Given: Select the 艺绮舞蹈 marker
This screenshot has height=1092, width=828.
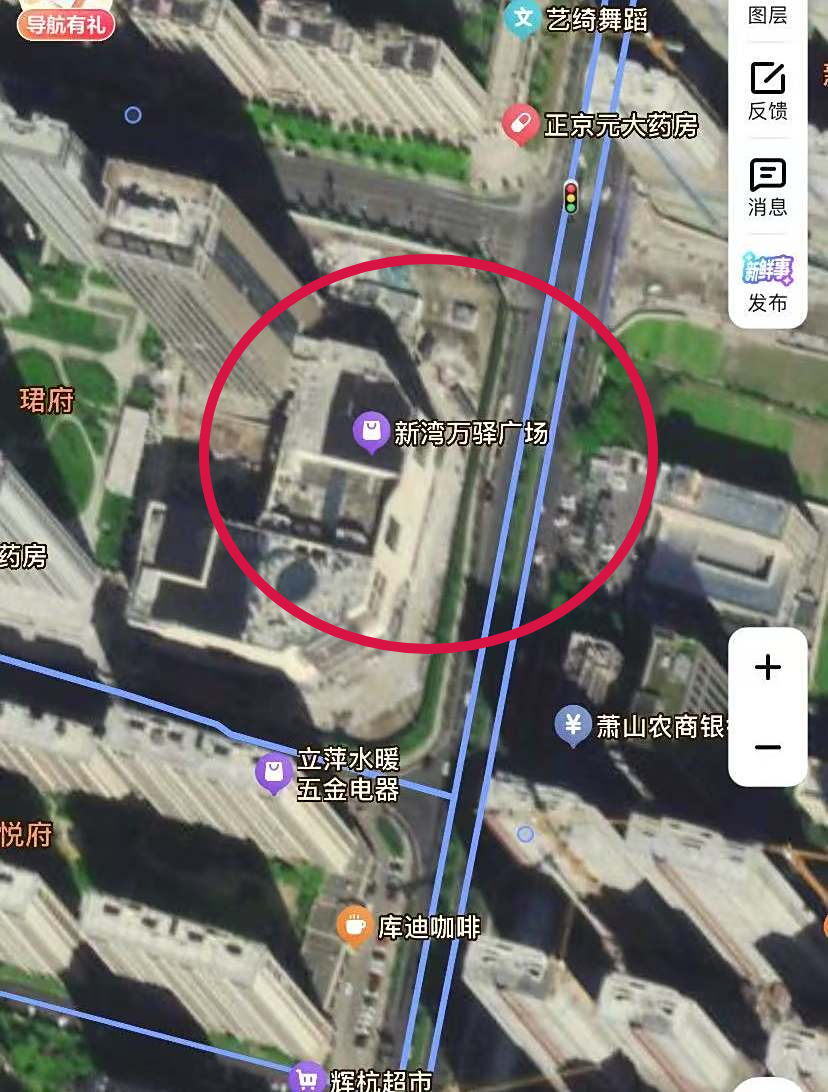Looking at the screenshot, I should pyautogui.click(x=521, y=17).
